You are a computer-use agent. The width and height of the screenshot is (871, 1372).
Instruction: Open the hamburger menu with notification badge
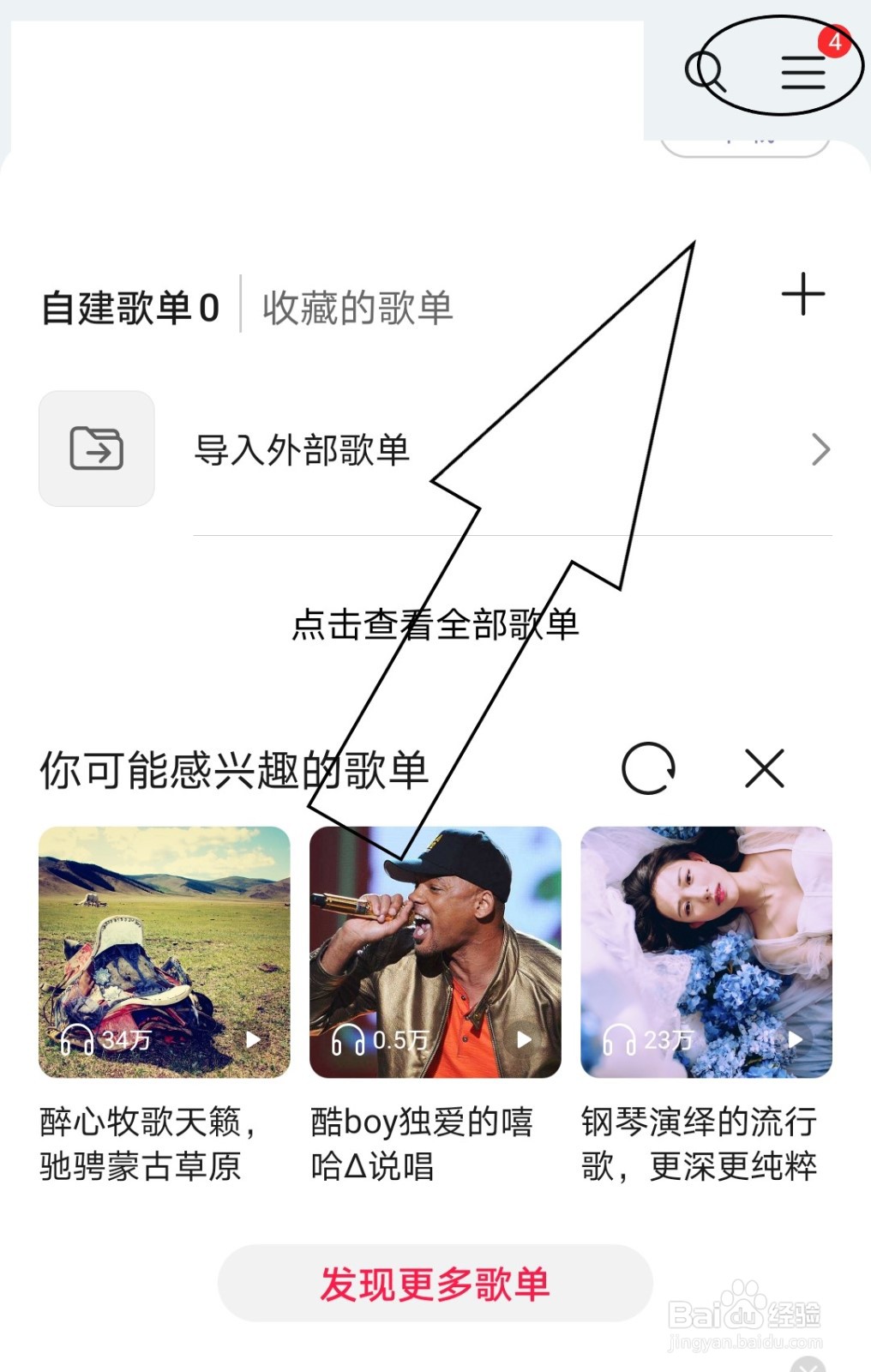click(x=802, y=74)
